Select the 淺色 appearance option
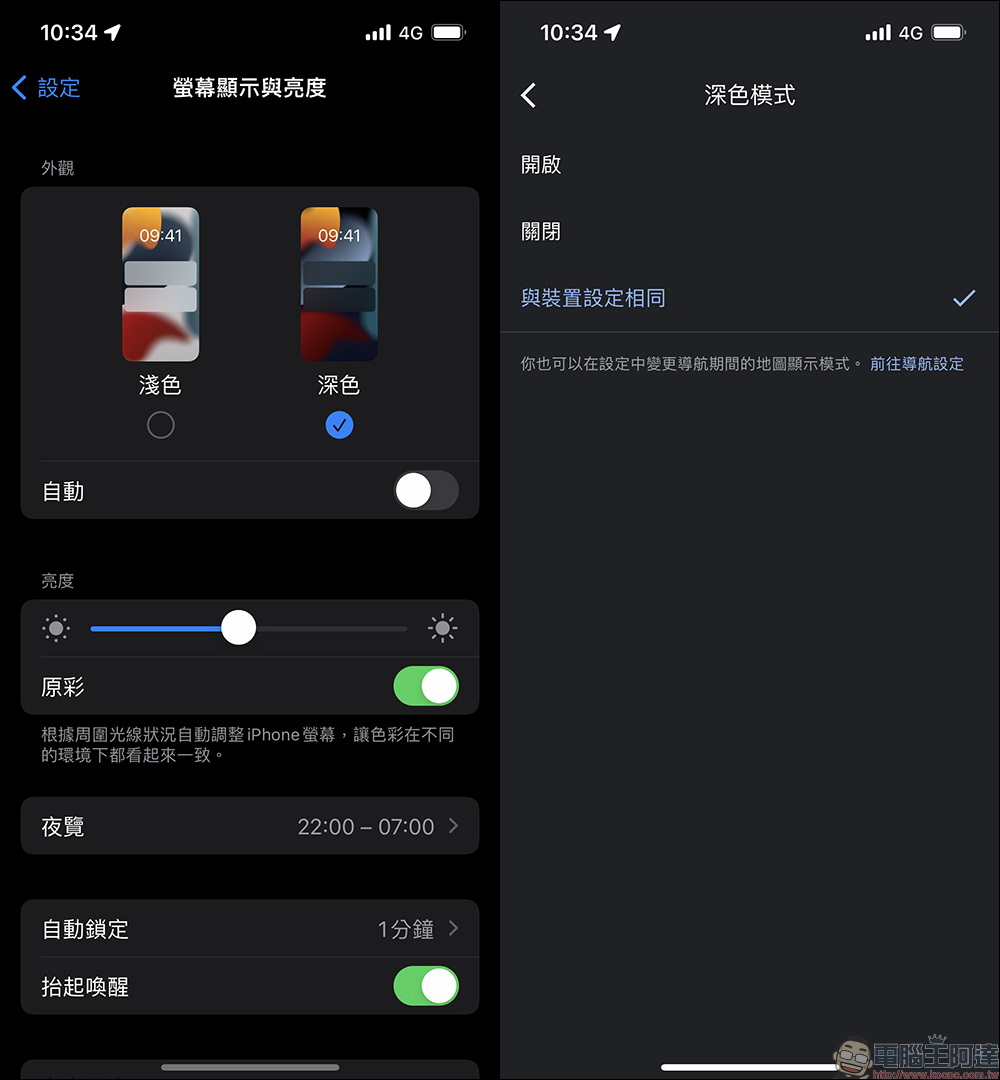The image size is (1000, 1080). point(160,425)
